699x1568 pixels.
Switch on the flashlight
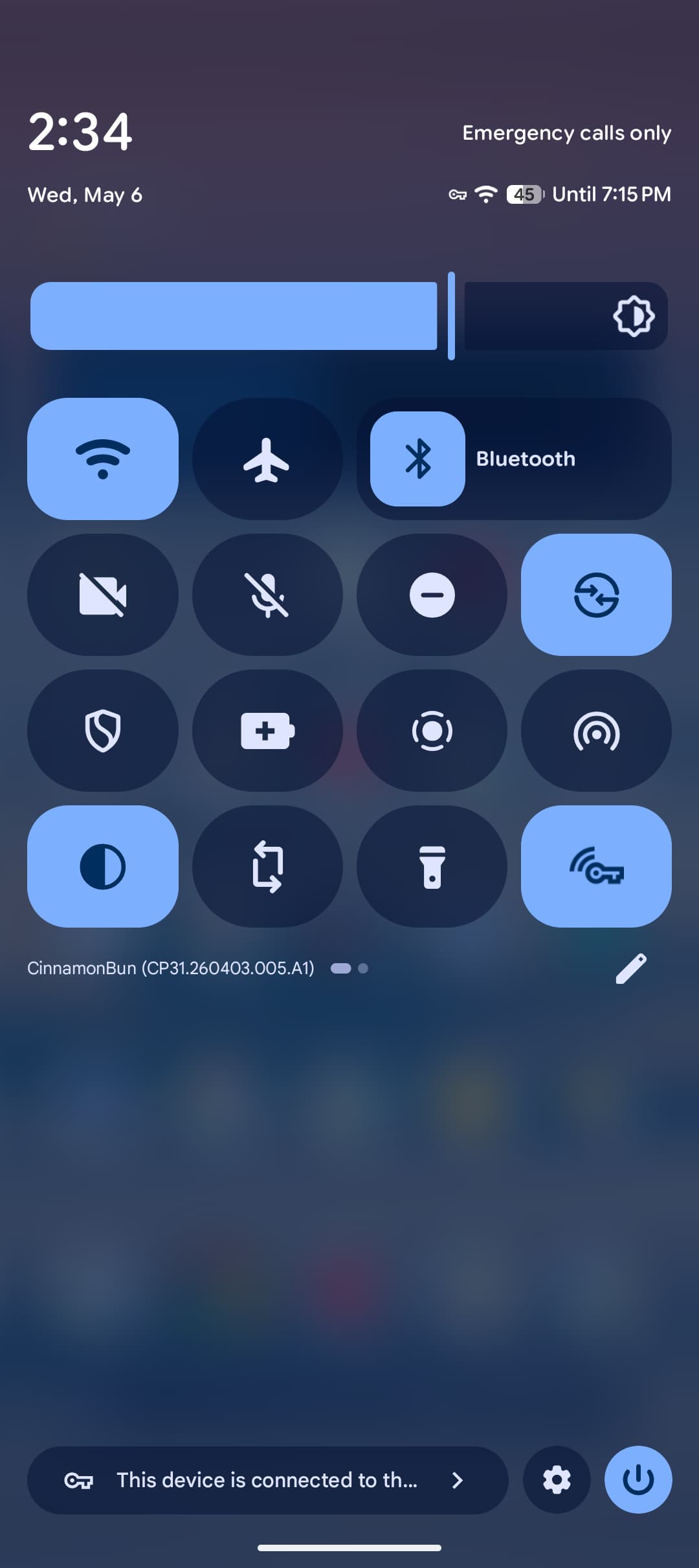pos(432,866)
